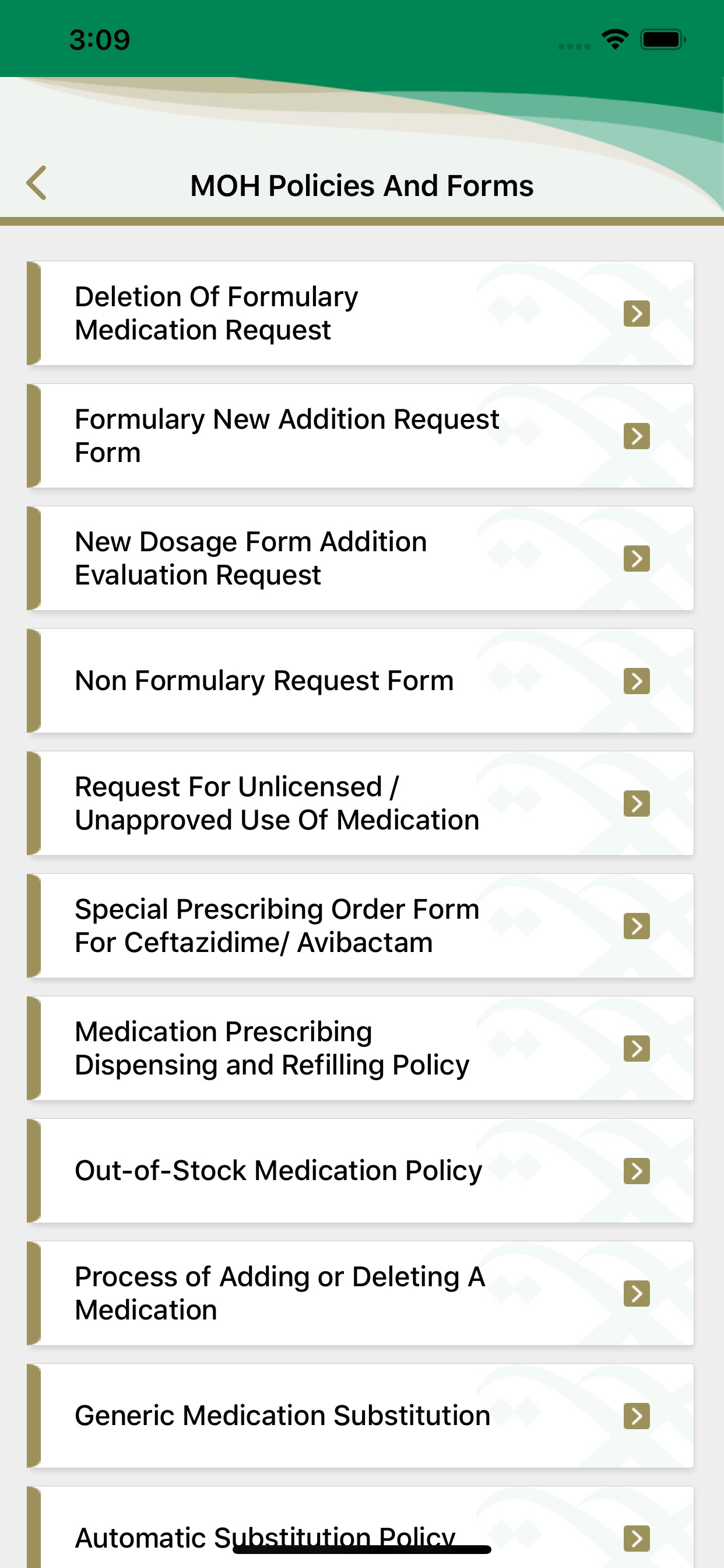Open Non Formulary Request Form
The height and width of the screenshot is (1568, 724).
click(x=360, y=681)
